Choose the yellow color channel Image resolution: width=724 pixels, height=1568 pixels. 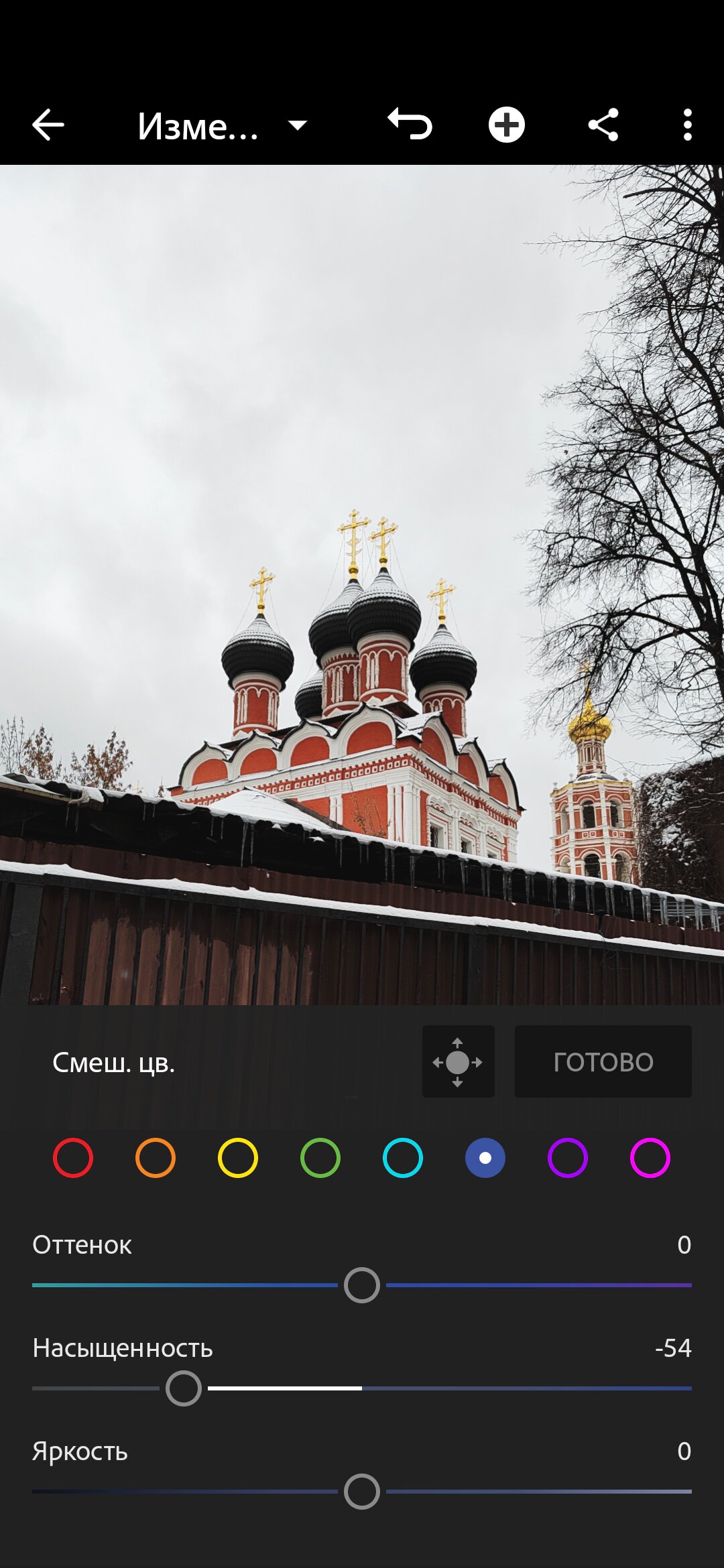point(238,1158)
